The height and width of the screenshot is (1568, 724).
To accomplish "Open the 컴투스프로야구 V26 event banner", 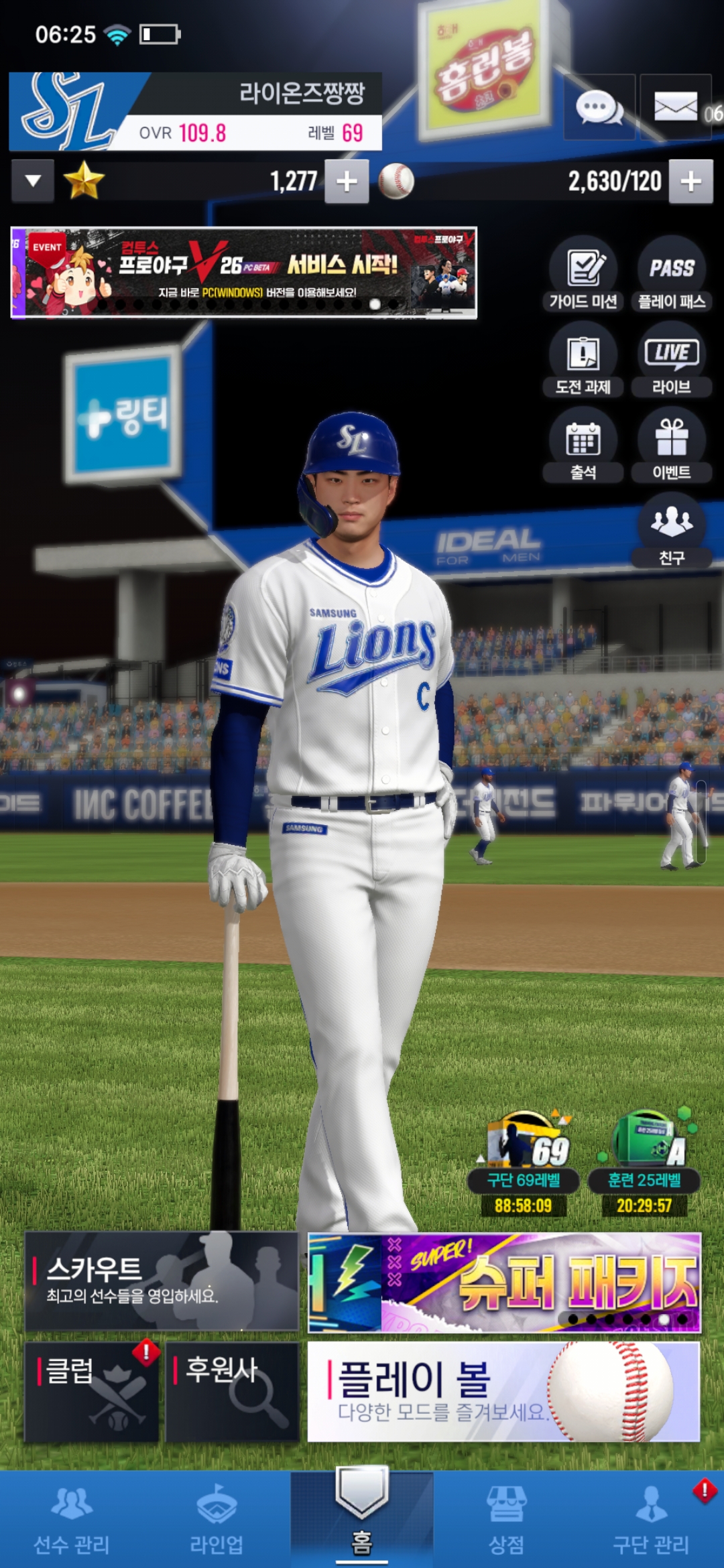I will (x=243, y=273).
